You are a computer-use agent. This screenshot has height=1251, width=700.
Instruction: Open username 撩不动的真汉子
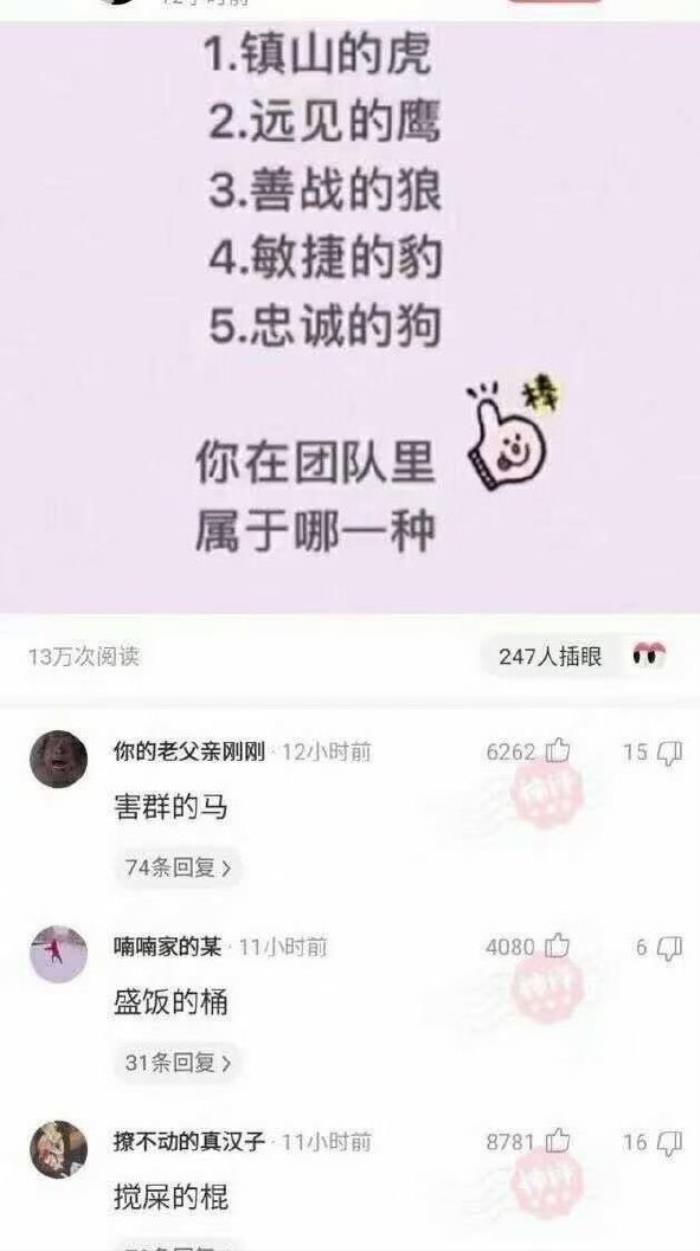pos(190,1141)
